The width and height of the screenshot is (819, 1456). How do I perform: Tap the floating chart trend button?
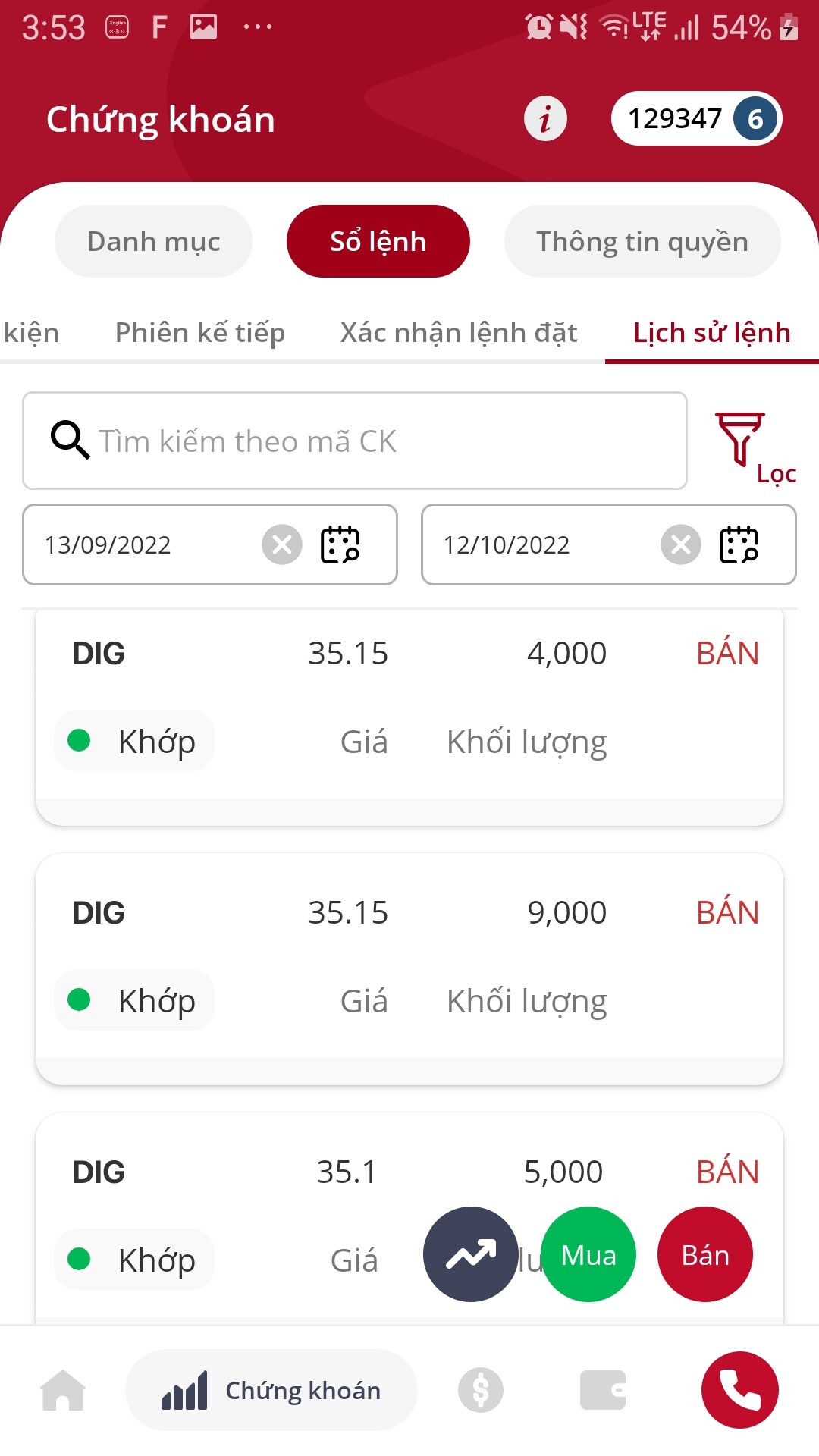click(471, 1254)
